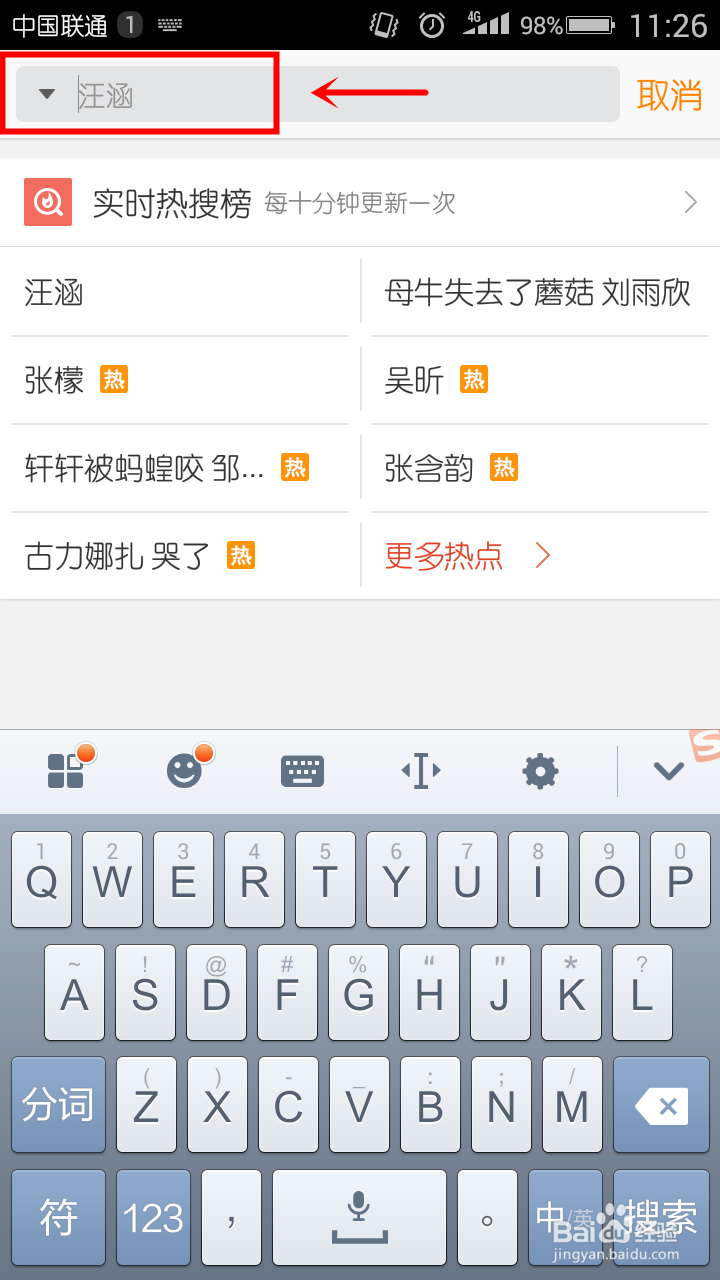Open the emoji picker on the keyboard toolbar
Screen dimensions: 720x1280
pyautogui.click(x=184, y=771)
